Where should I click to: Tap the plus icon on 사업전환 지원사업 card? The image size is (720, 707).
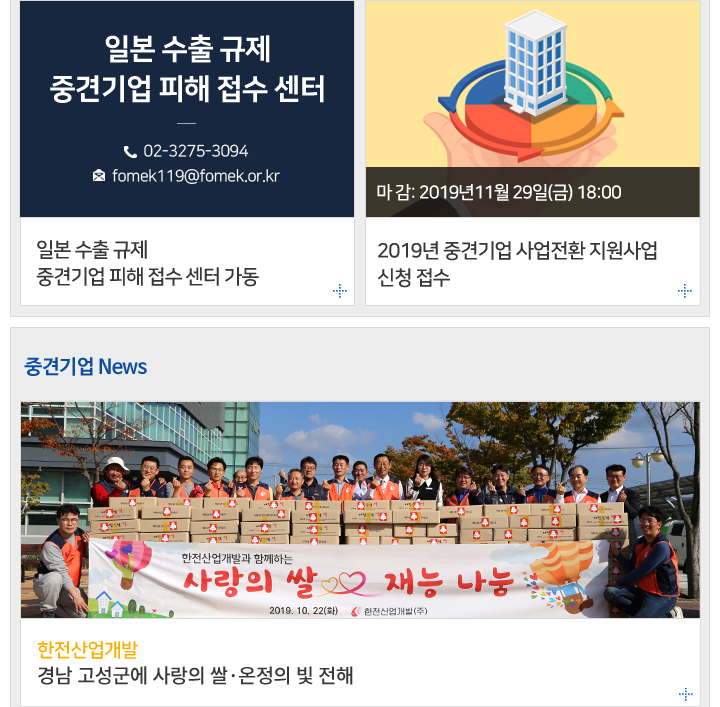pyautogui.click(x=684, y=291)
